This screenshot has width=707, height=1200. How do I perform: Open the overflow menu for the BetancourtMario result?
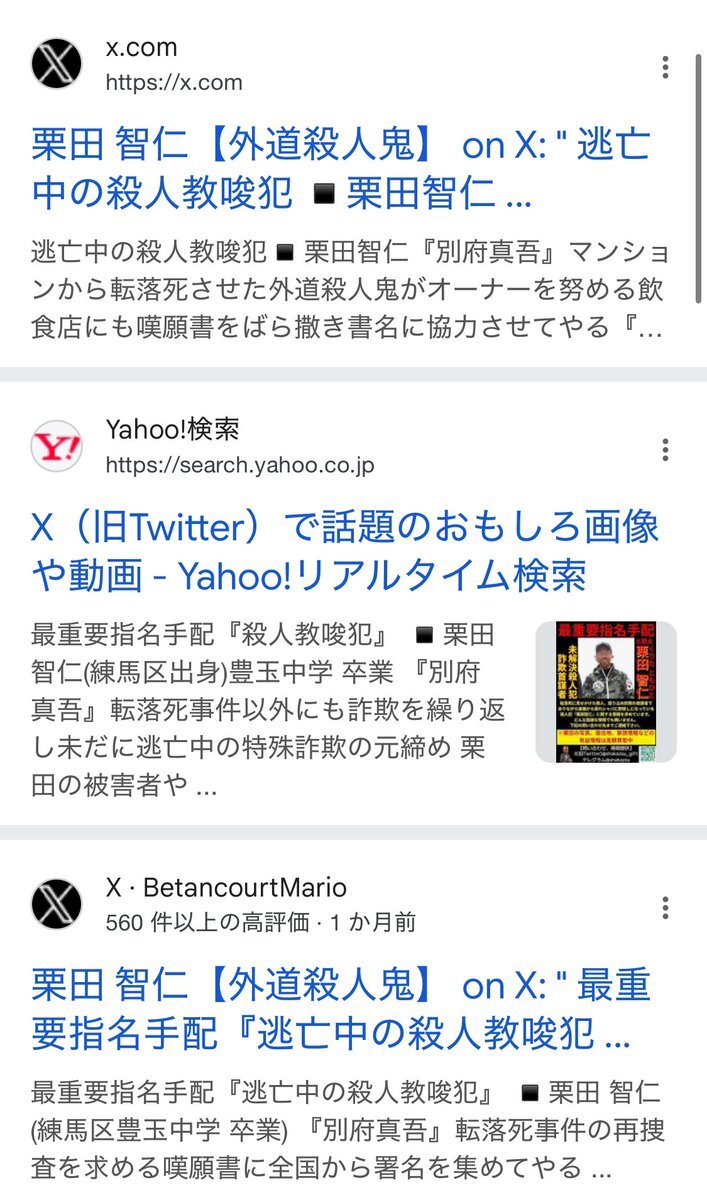(665, 907)
